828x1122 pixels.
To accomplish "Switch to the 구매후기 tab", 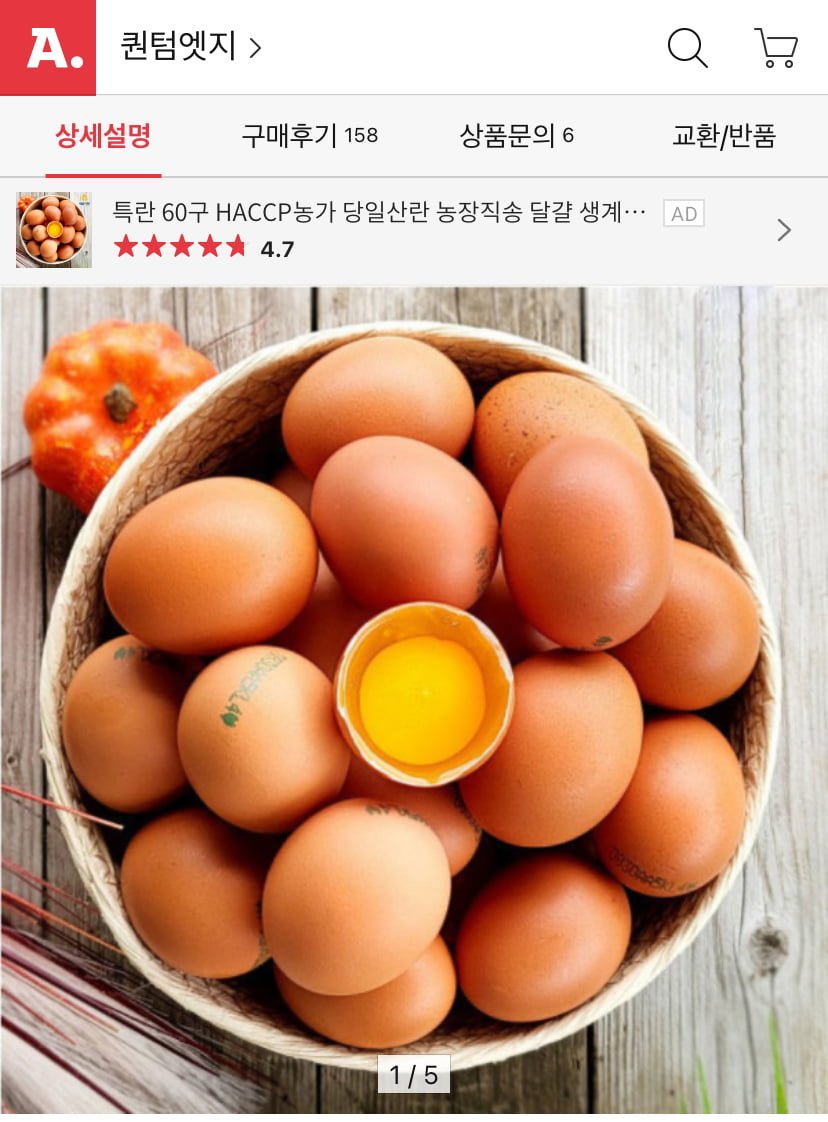I will (x=309, y=136).
